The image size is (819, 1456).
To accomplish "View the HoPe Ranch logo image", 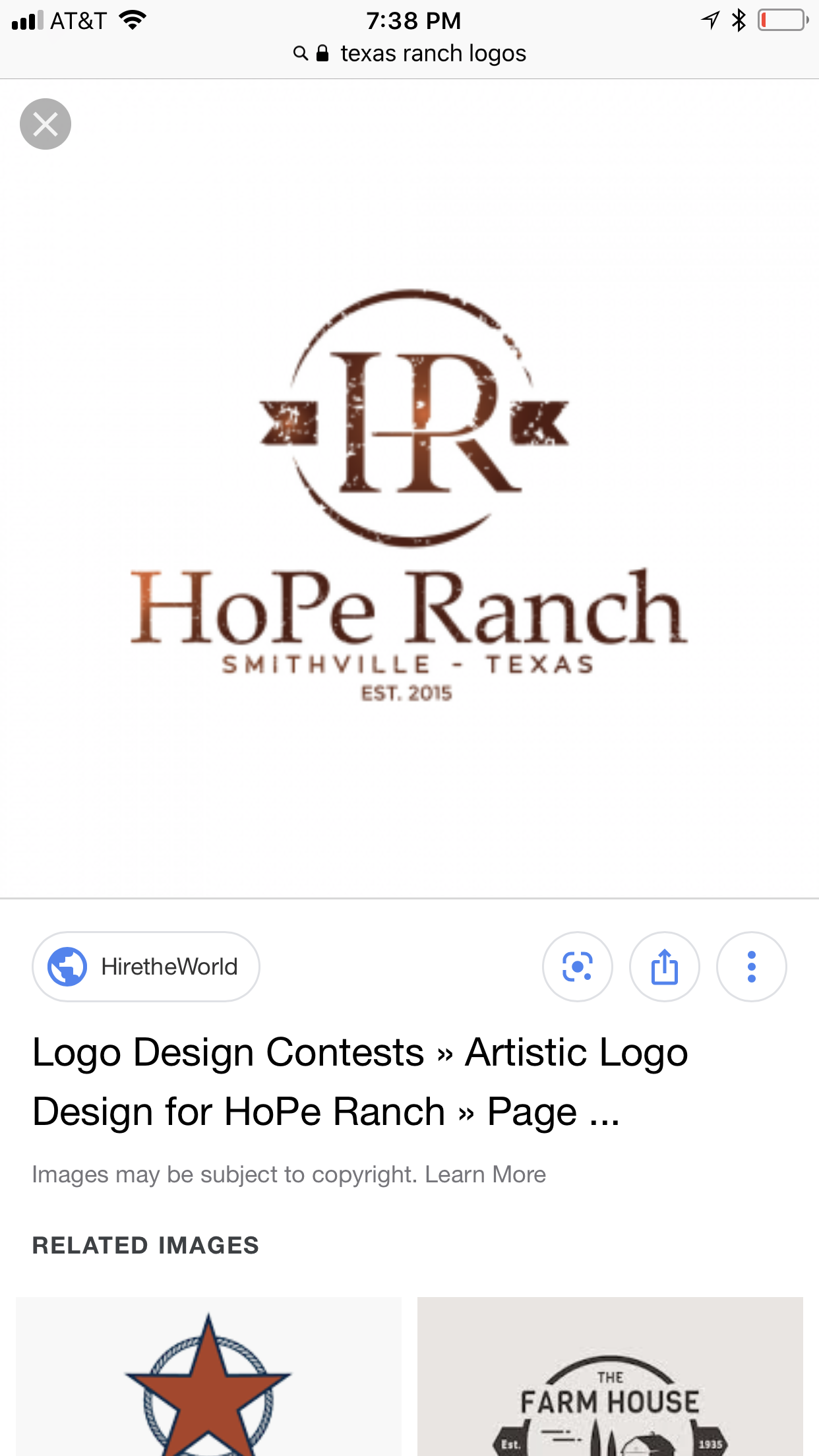I will 409,495.
